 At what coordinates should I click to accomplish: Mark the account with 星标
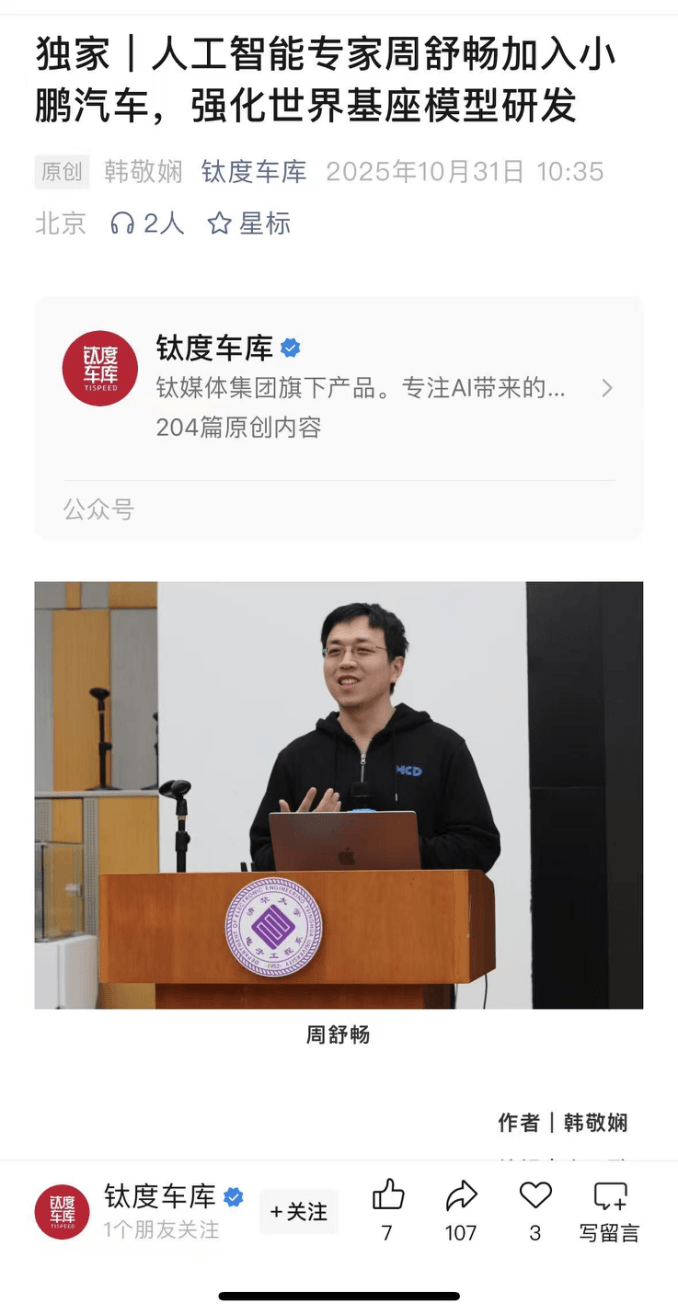[x=249, y=223]
